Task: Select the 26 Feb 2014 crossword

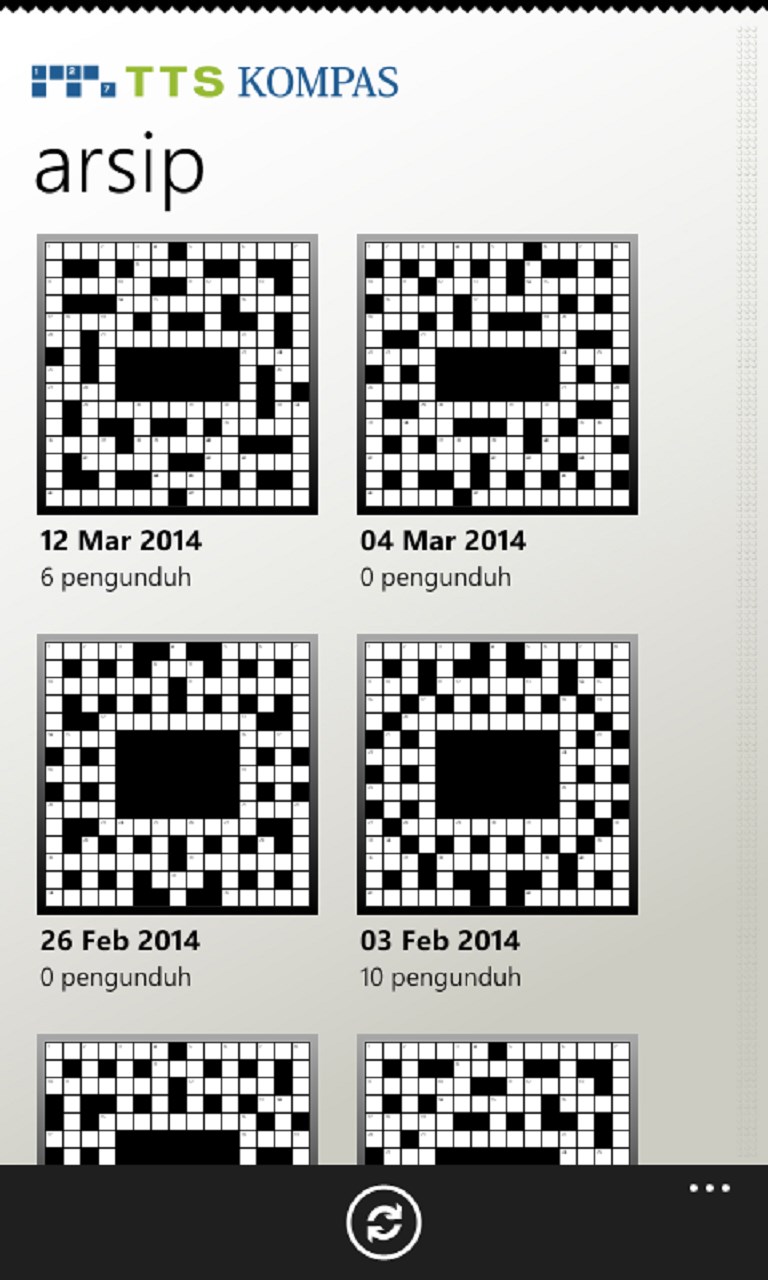Action: tap(177, 775)
